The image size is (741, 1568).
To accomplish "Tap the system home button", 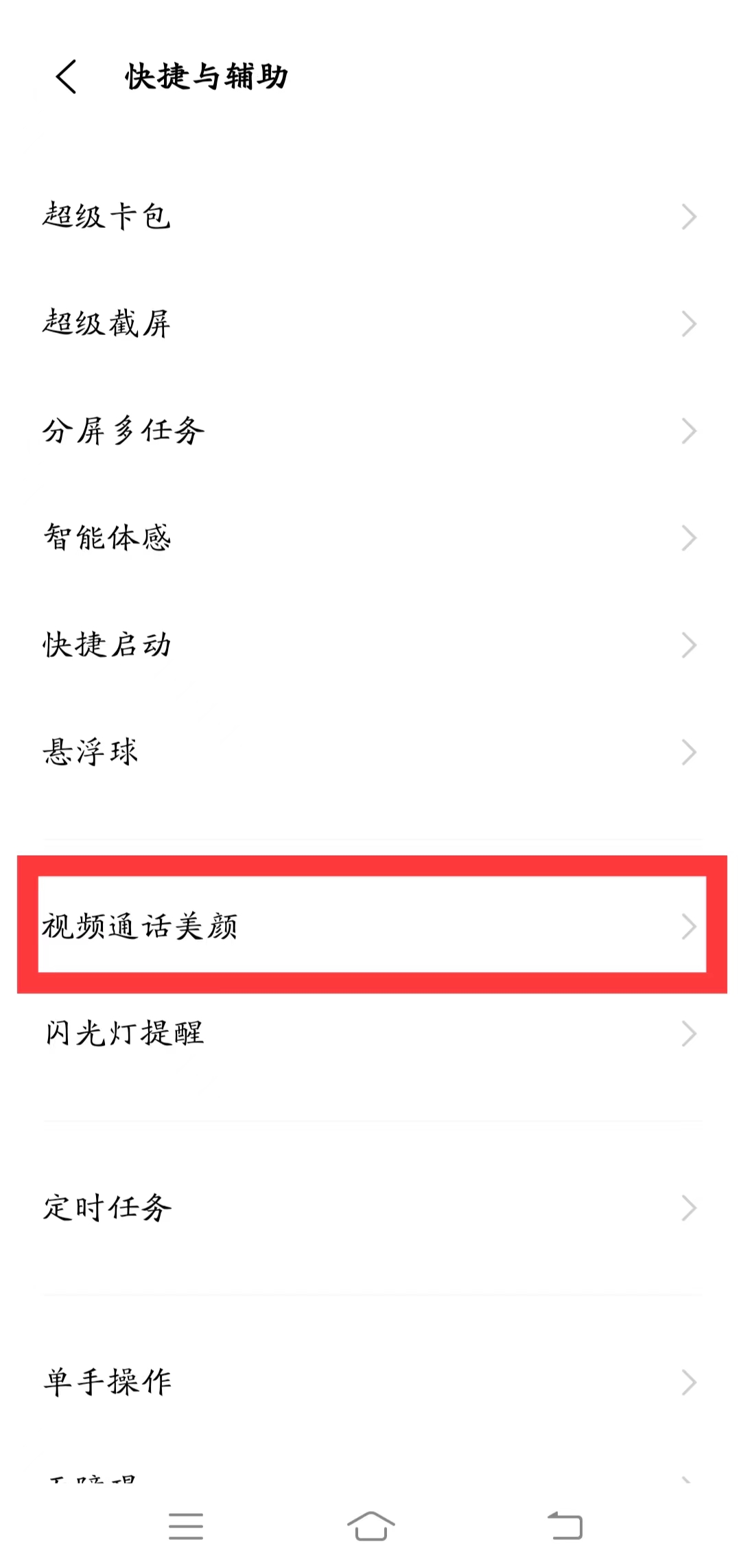I will click(x=370, y=1526).
